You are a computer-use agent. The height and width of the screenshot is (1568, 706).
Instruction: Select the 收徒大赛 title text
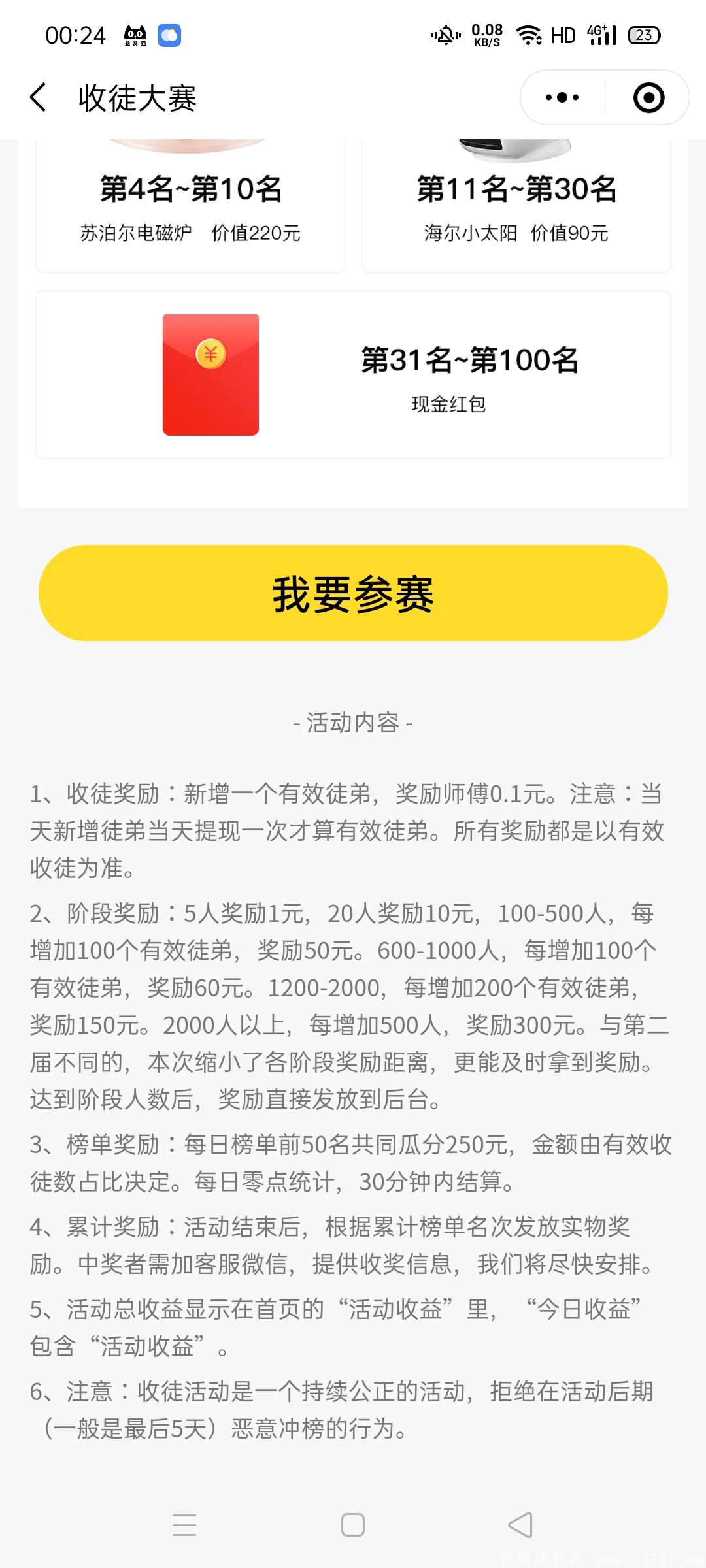(138, 97)
